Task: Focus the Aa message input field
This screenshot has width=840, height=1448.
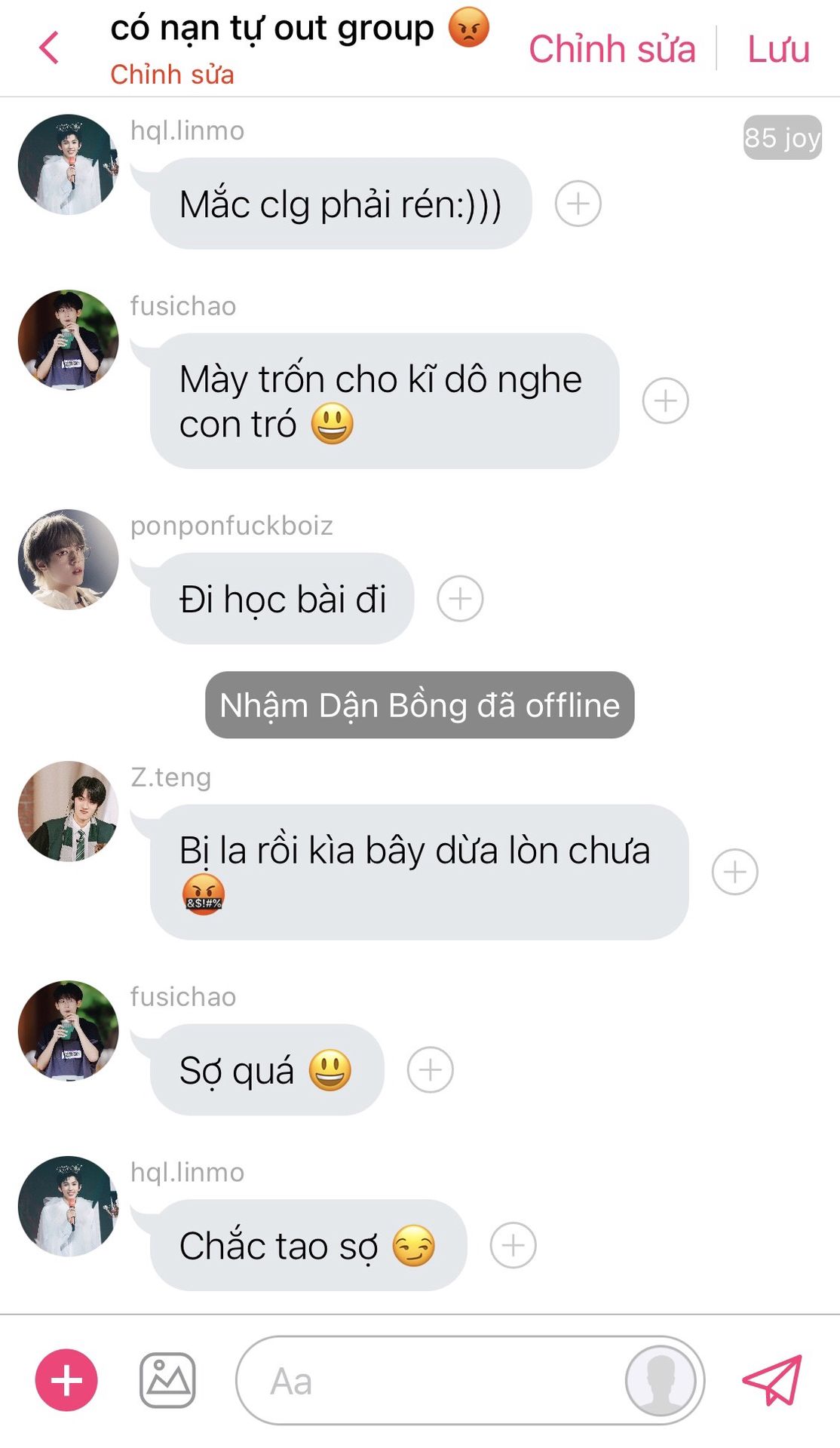Action: (x=430, y=1382)
